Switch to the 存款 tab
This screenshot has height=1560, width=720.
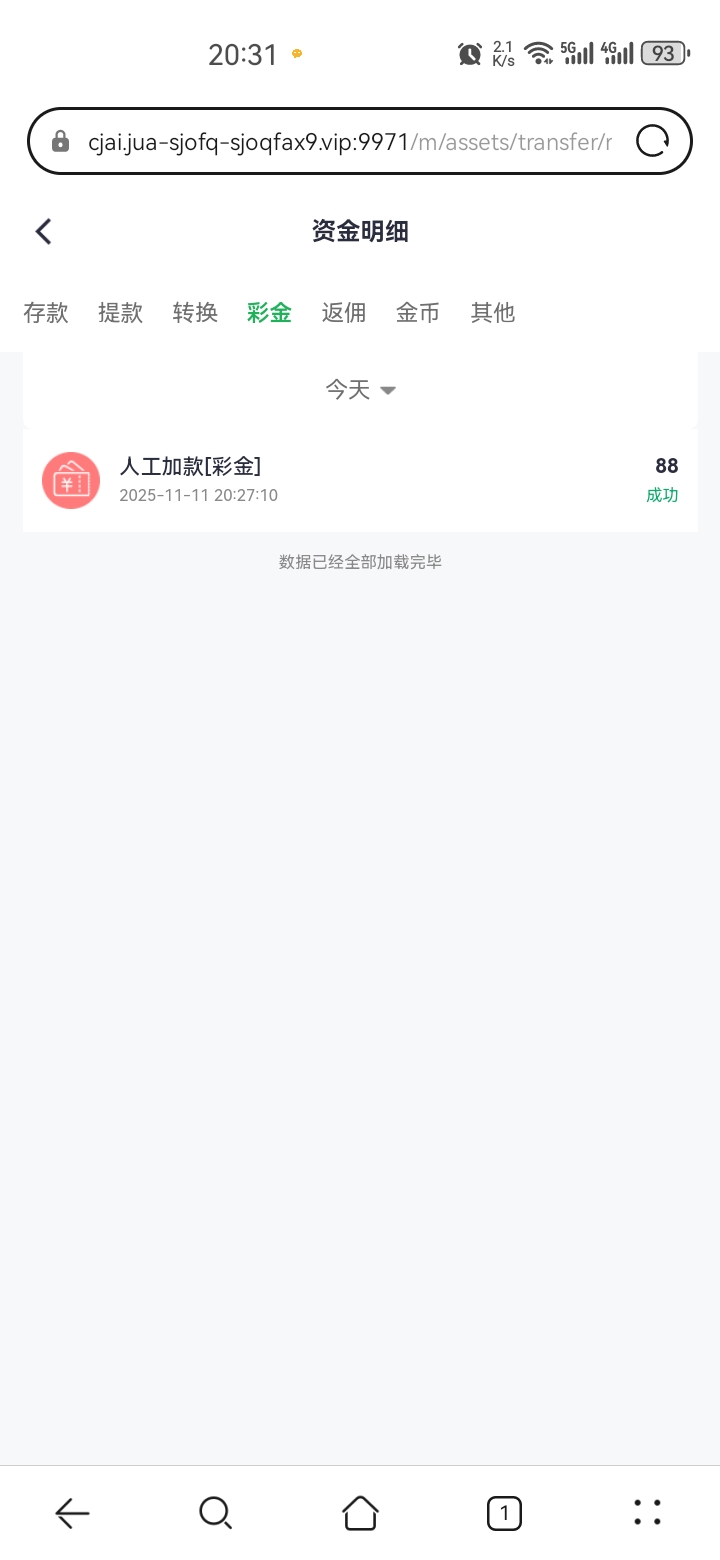coord(46,313)
